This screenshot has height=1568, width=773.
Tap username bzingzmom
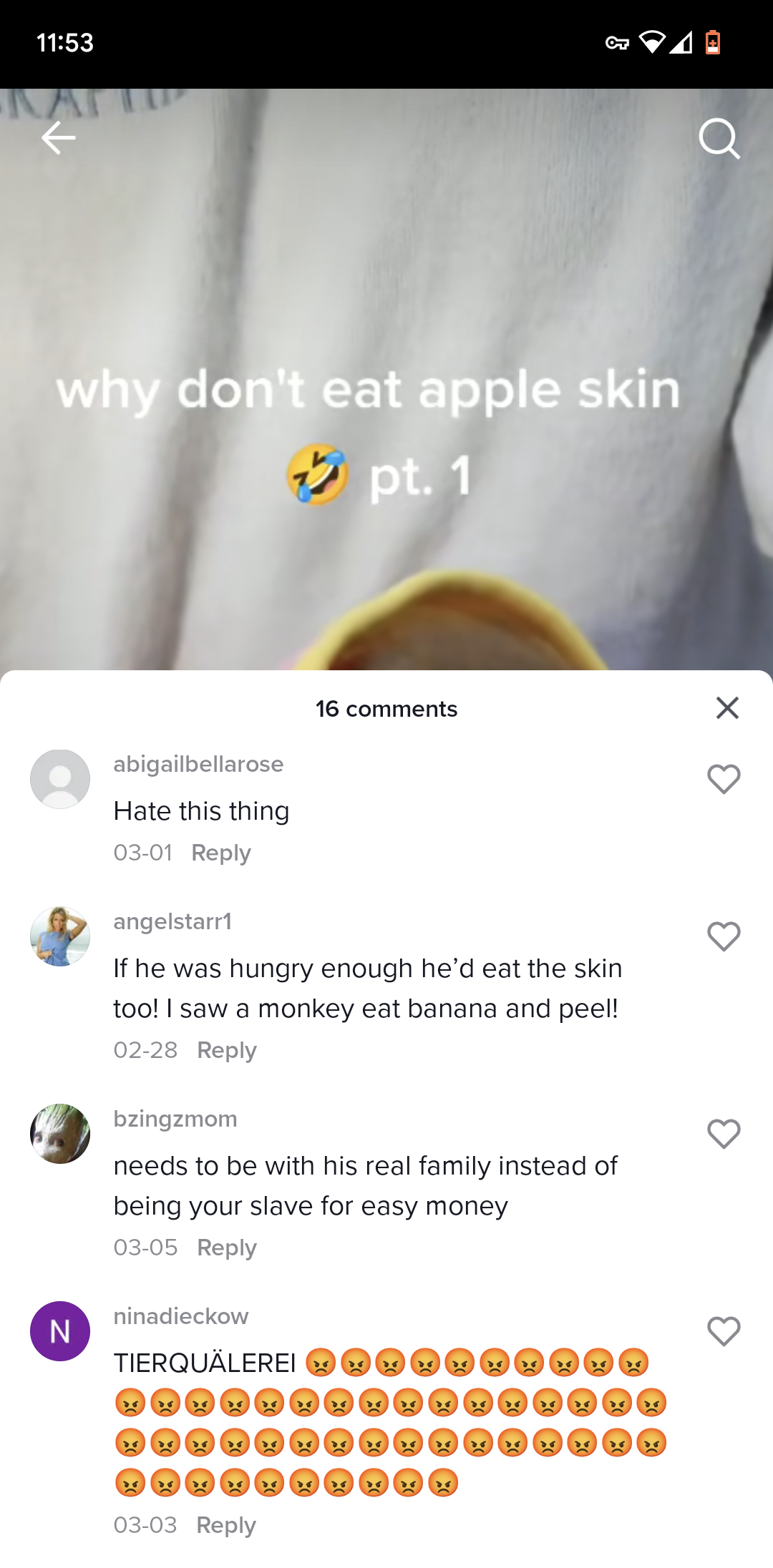click(x=175, y=1119)
